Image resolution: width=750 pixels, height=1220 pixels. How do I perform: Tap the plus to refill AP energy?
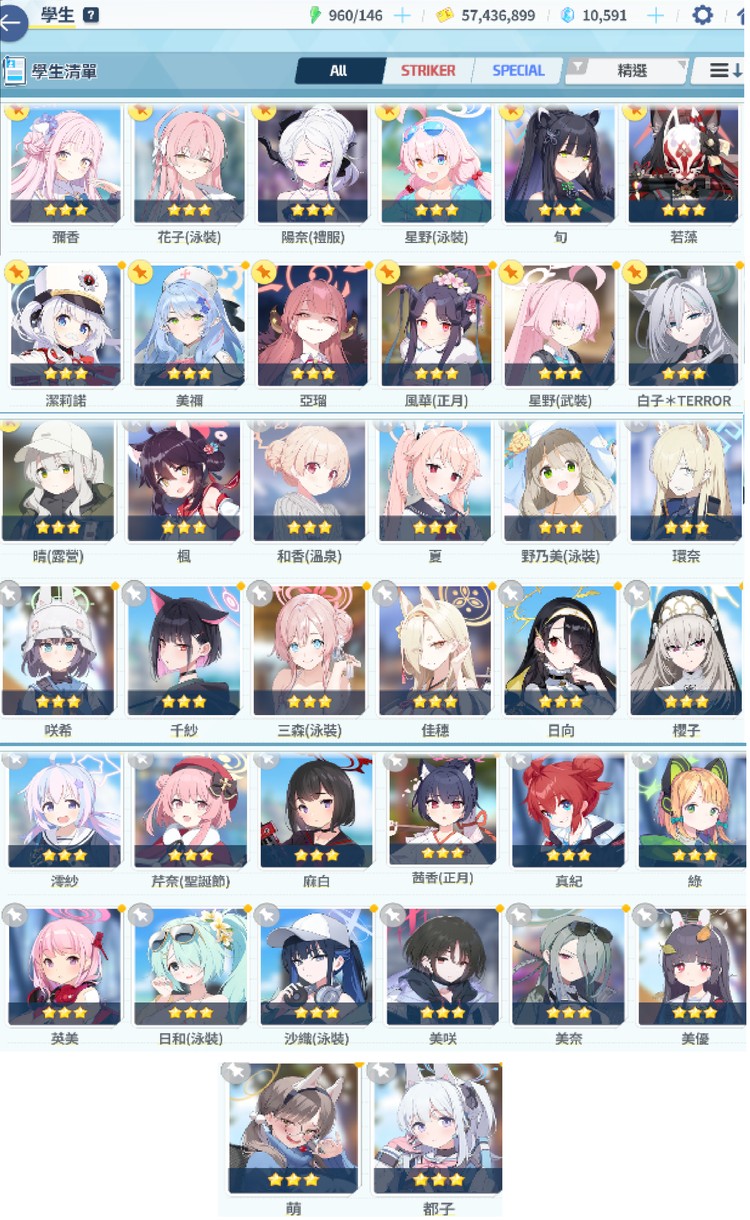[x=402, y=16]
